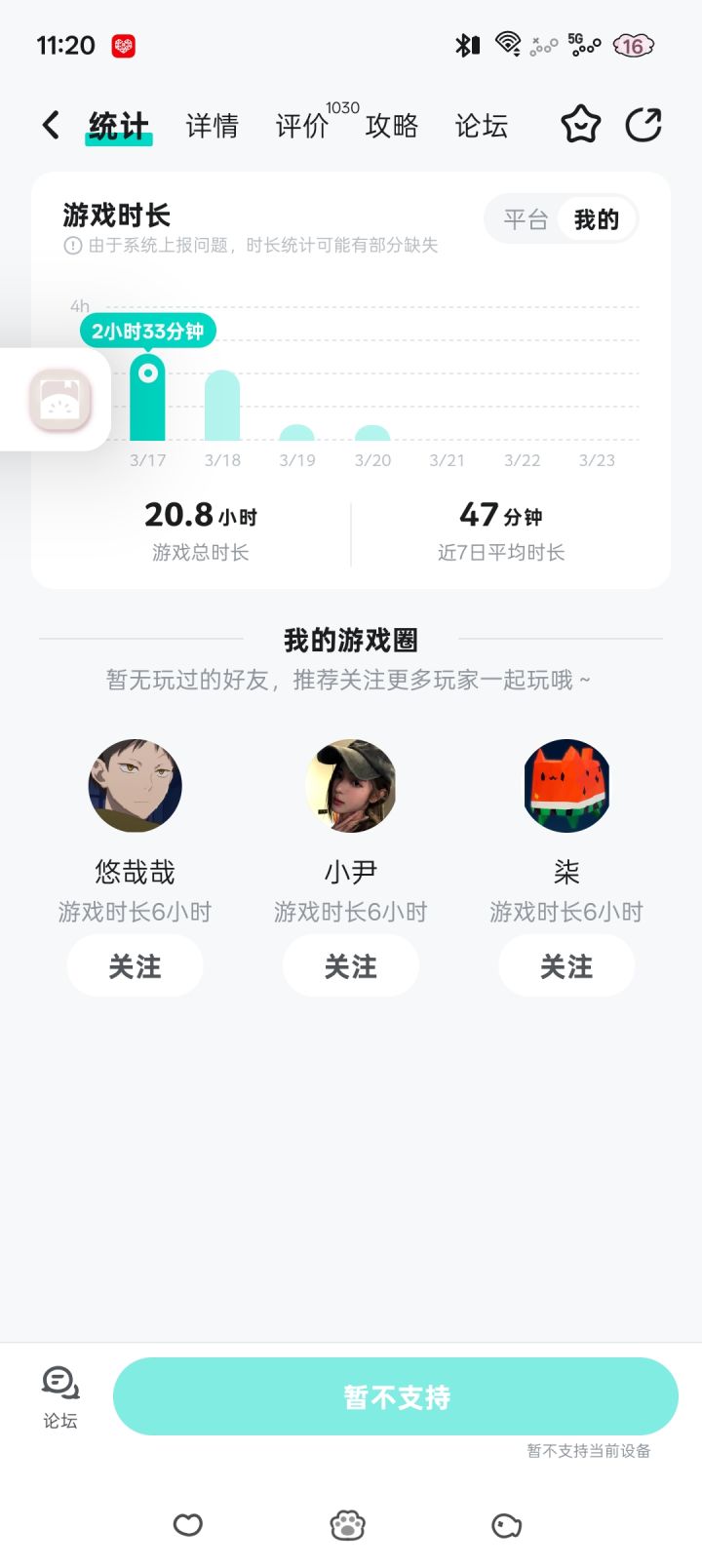Screen dimensions: 702x1568
Task: Select the 3/18 bar in the chart
Action: [222, 406]
